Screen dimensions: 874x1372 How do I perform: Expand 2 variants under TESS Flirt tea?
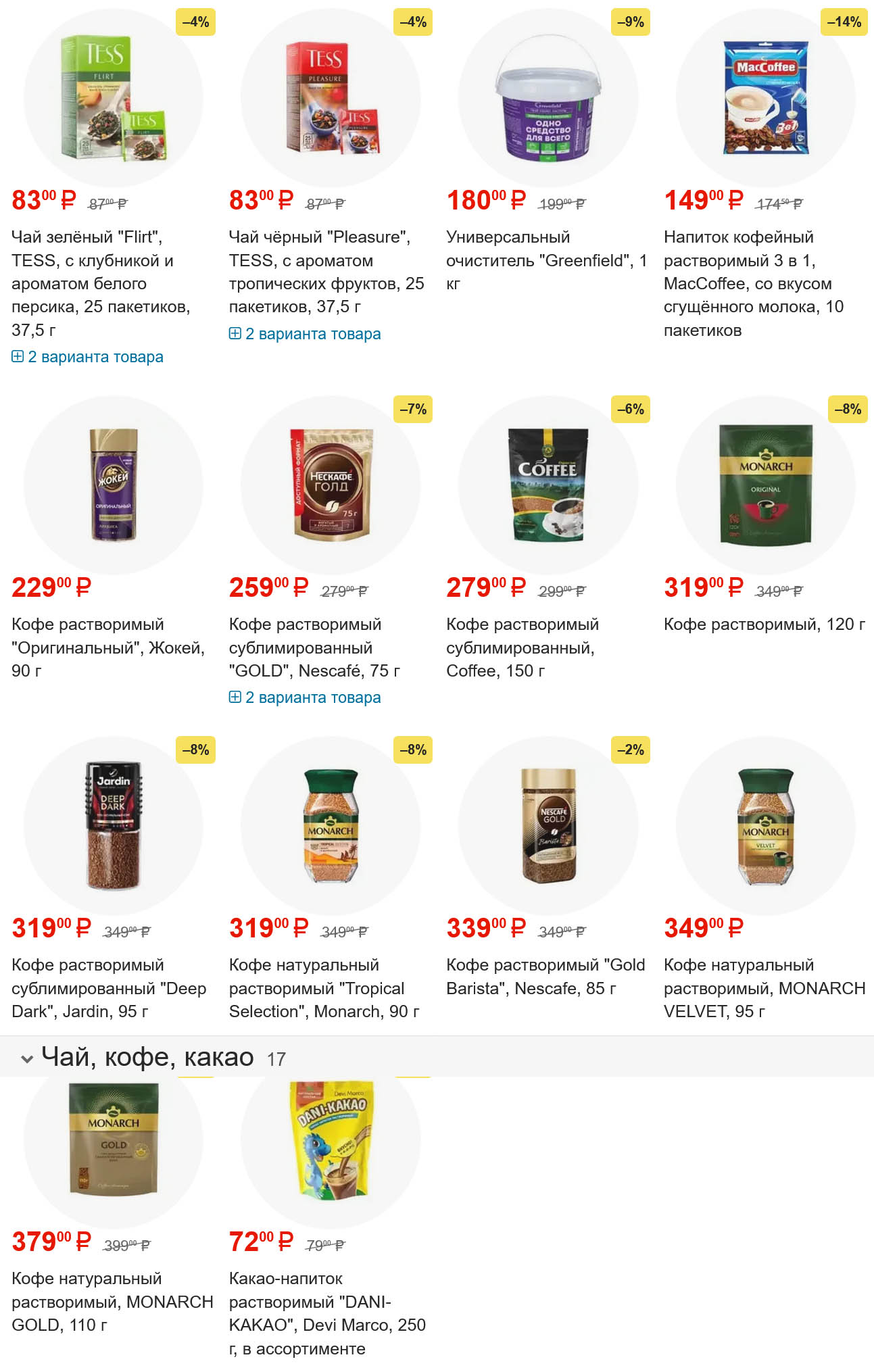[x=88, y=357]
